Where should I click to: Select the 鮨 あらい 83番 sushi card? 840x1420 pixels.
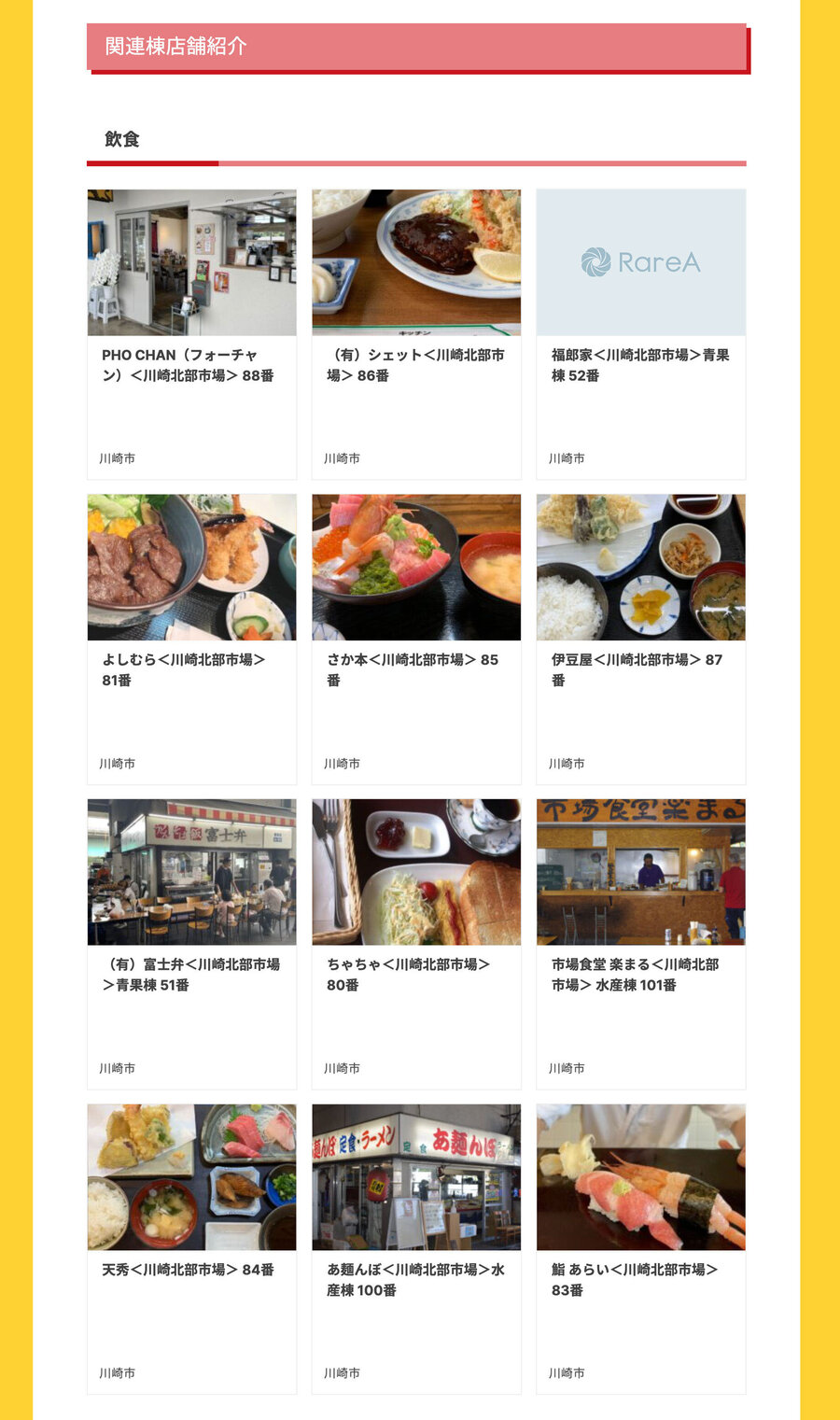640,1249
